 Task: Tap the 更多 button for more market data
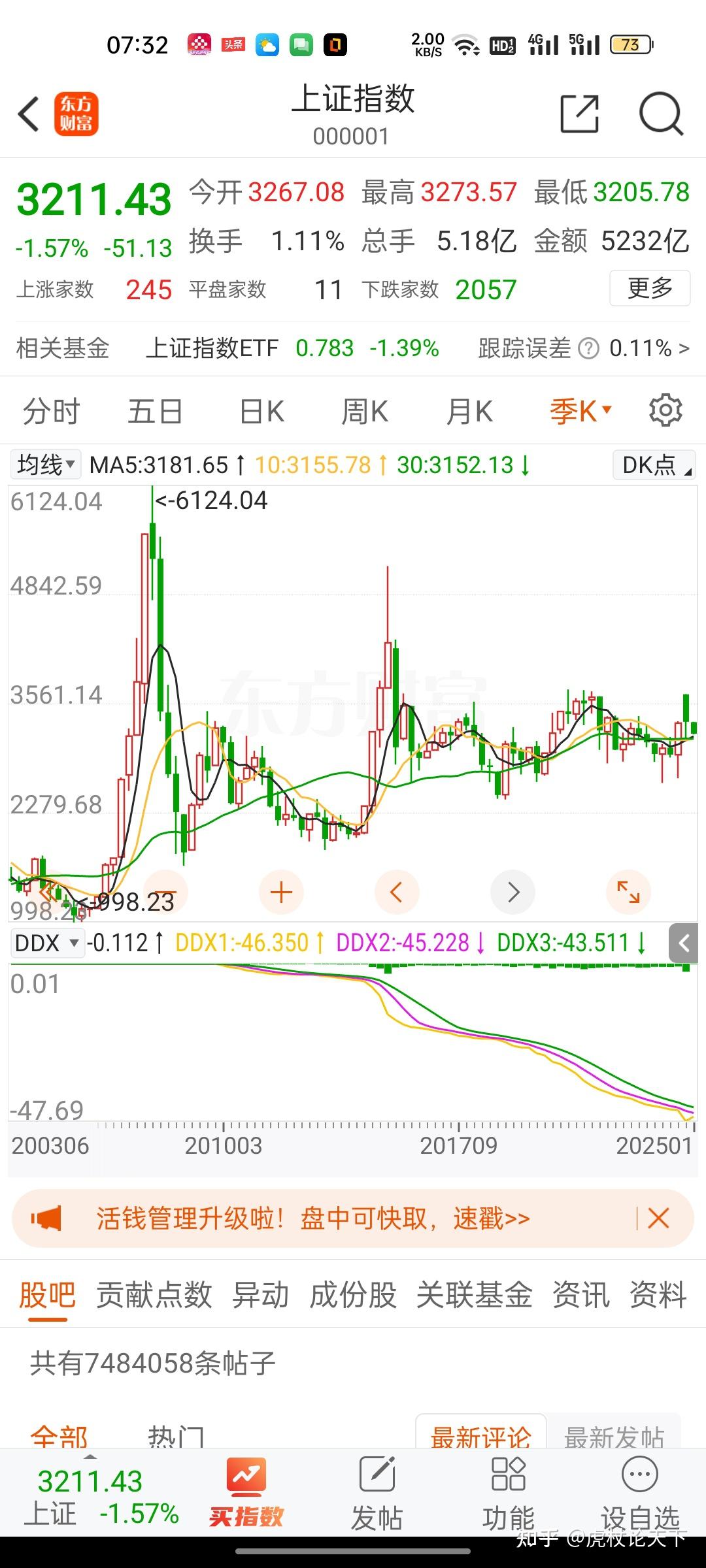click(650, 287)
